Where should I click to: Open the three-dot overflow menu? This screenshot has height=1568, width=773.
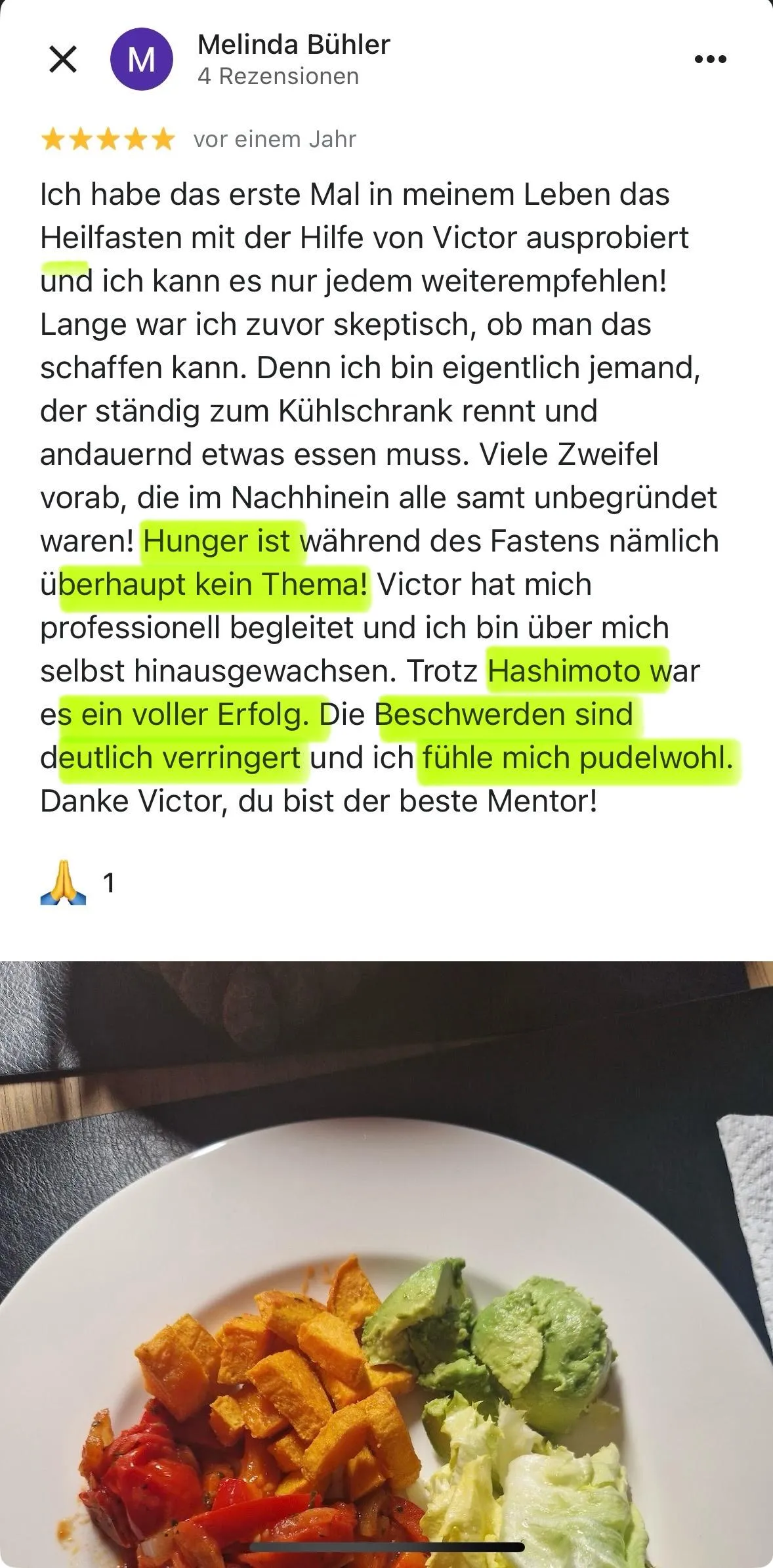tap(710, 59)
